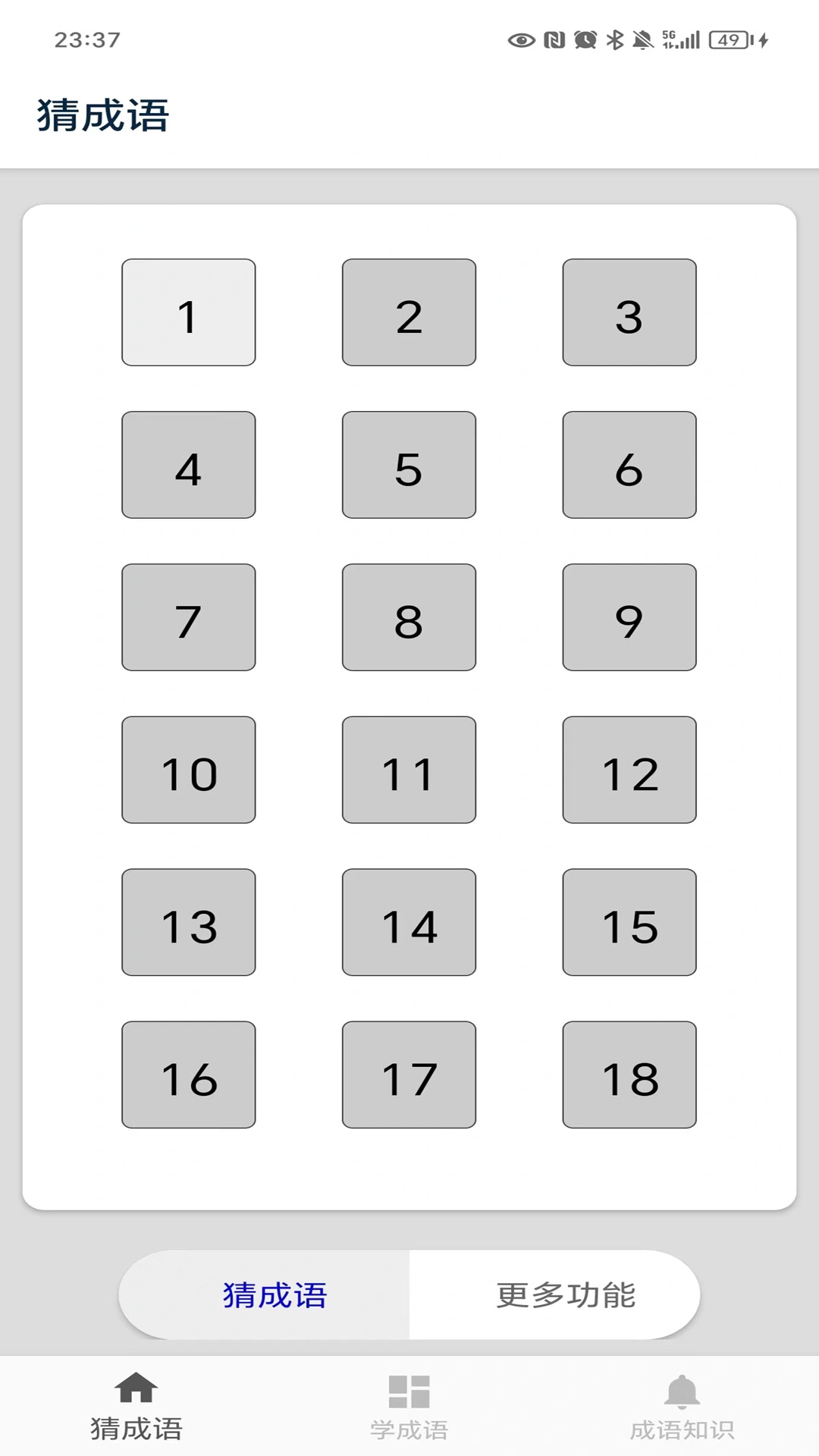Open level 12 puzzle
This screenshot has width=819, height=1456.
[x=629, y=770]
